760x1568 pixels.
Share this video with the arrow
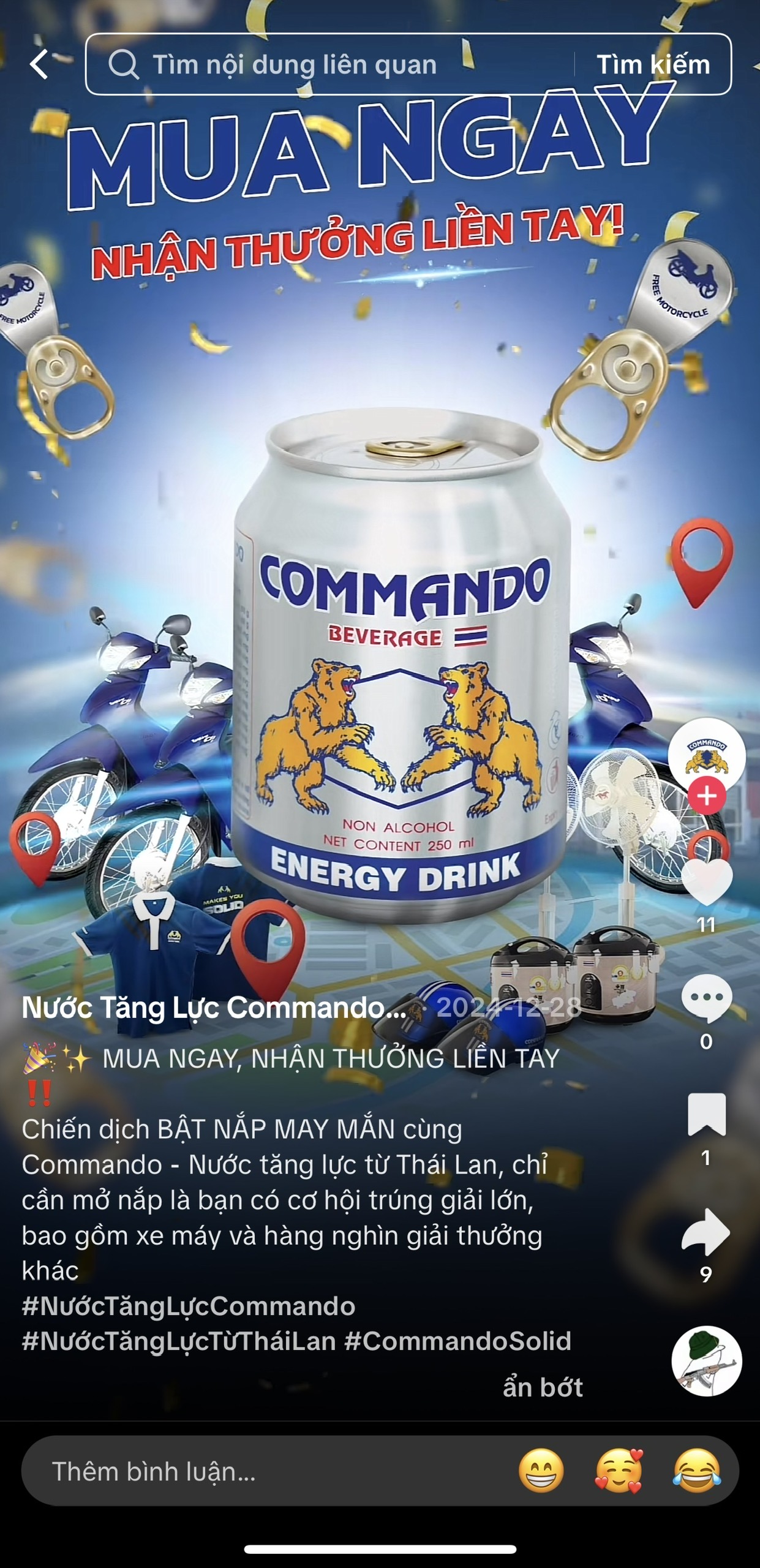point(706,1231)
